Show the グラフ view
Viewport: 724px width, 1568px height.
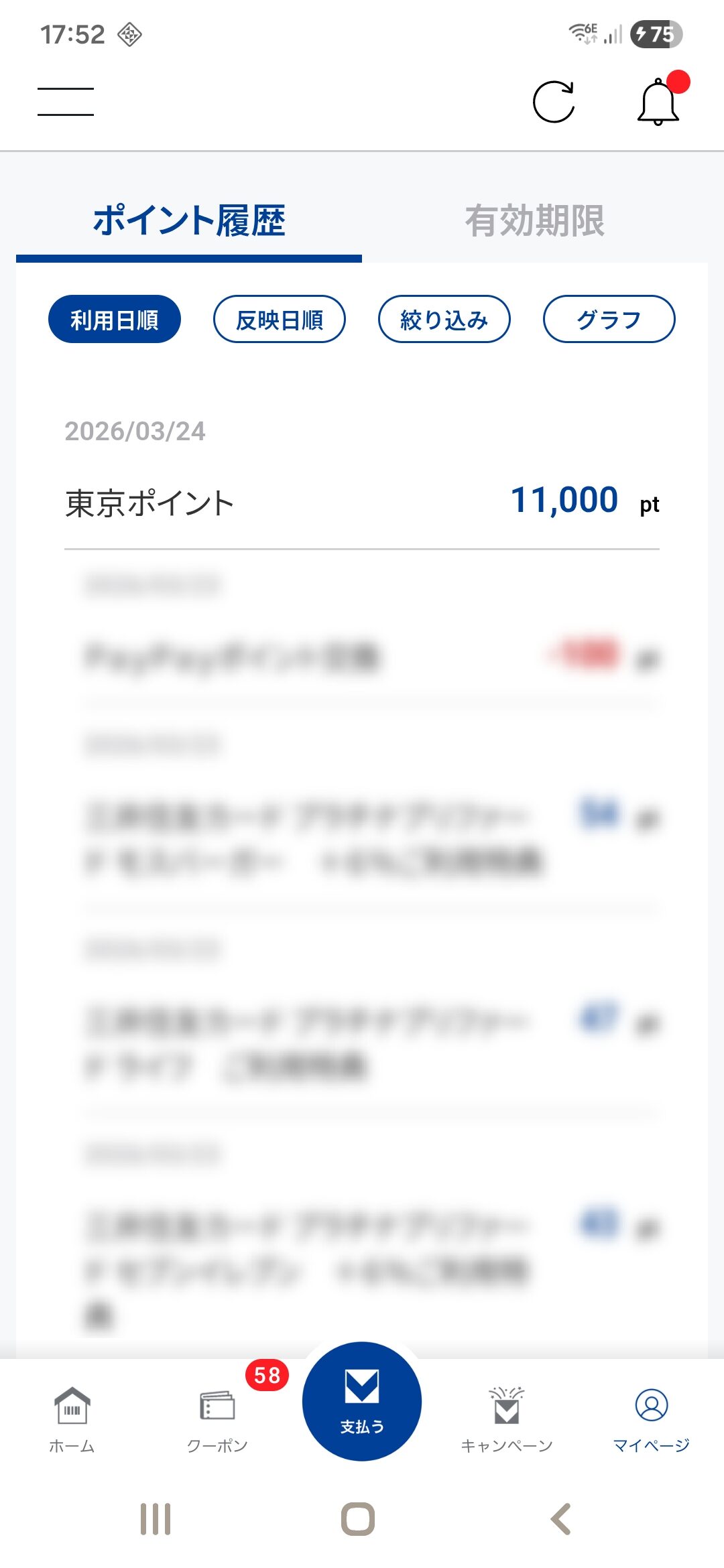(x=609, y=320)
